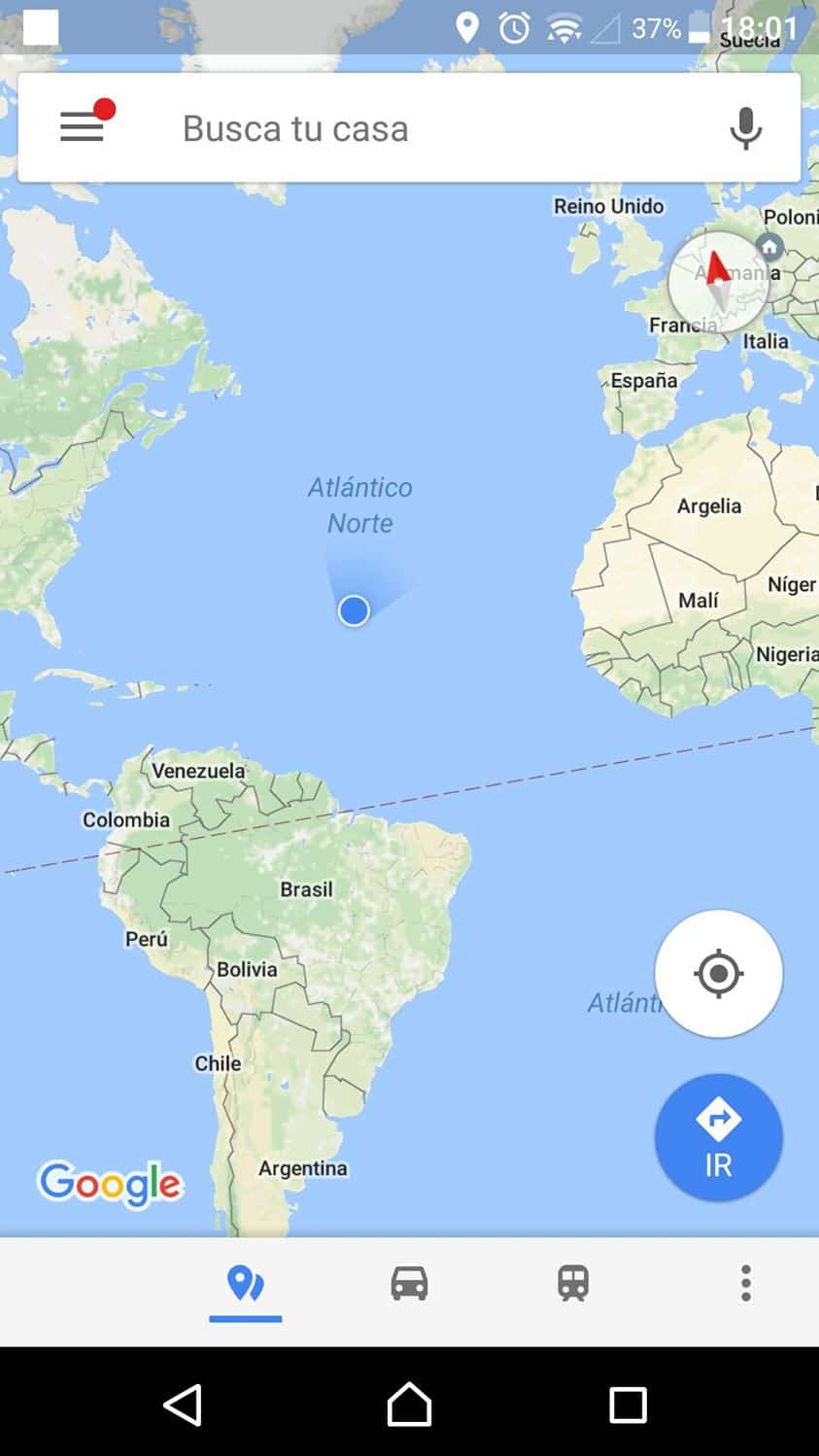
Task: Start voice search with the microphone
Action: (x=745, y=128)
